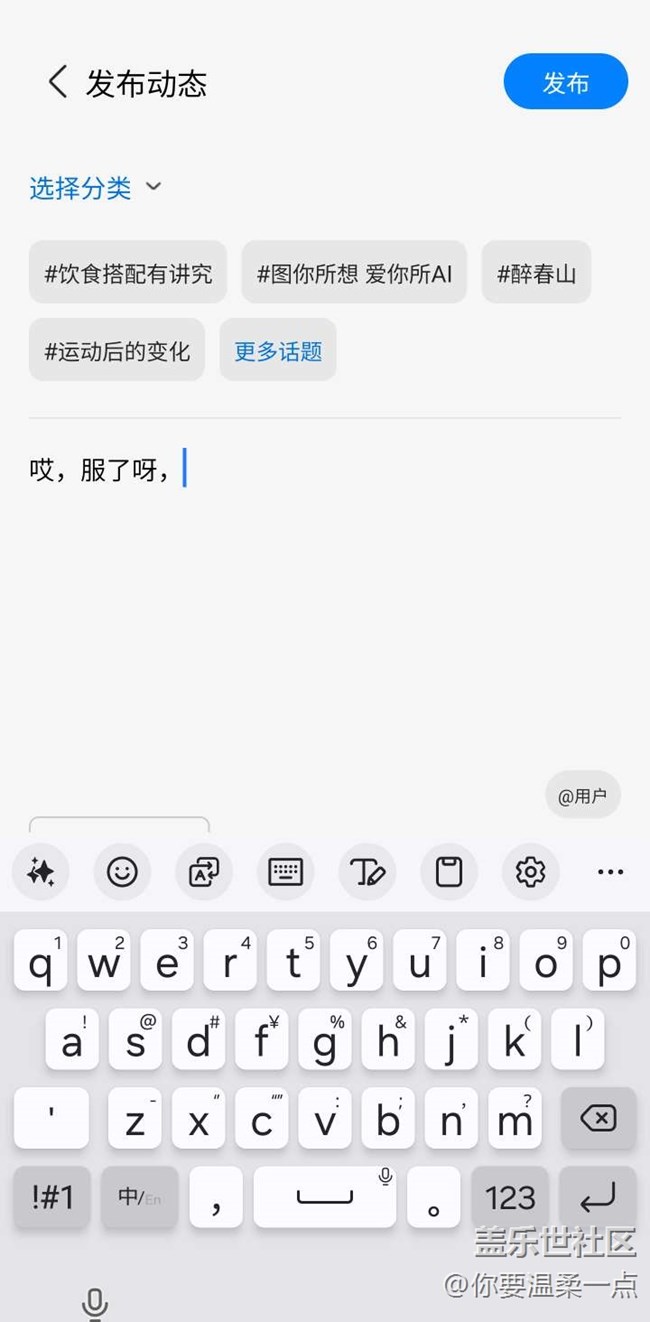This screenshot has width=650, height=1322.
Task: Switch keyboard language with 中/En key
Action: pos(140,1197)
